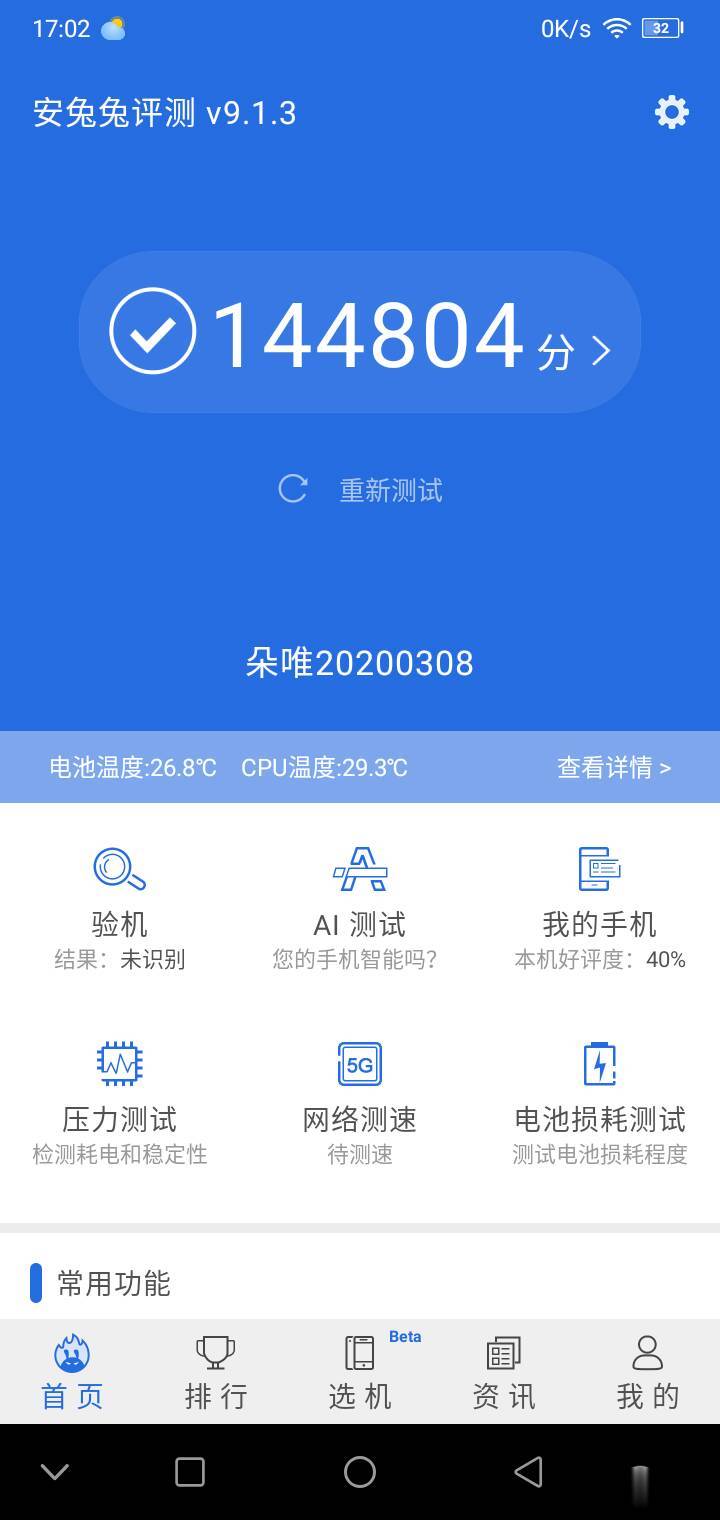Viewport: 720px width, 1520px height.
Task: Tap the system back button
Action: pos(528,1471)
